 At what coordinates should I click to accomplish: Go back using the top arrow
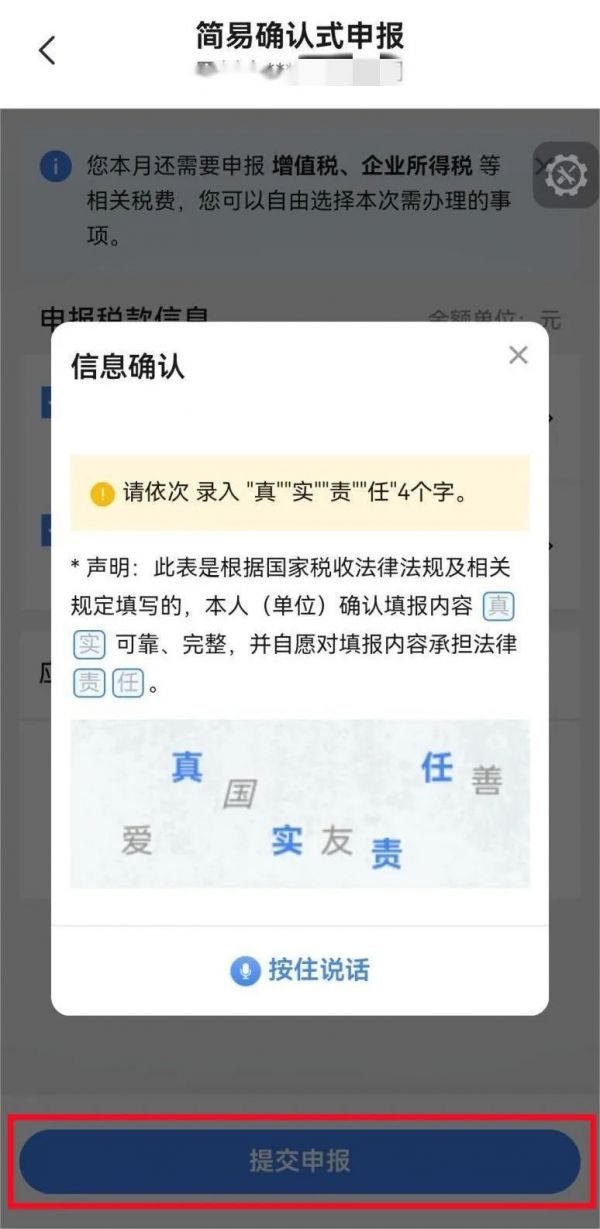(x=47, y=50)
